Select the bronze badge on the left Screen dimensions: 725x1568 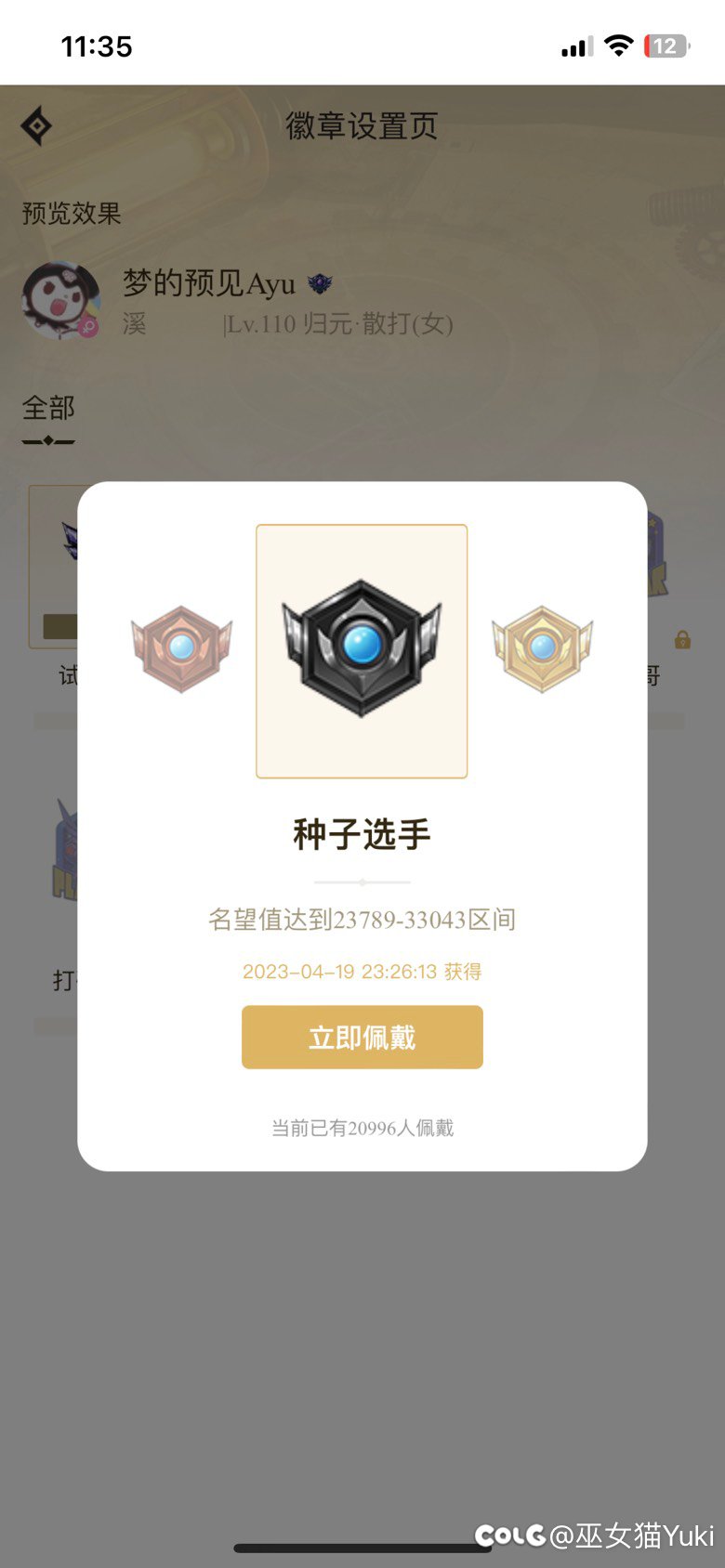pos(181,648)
